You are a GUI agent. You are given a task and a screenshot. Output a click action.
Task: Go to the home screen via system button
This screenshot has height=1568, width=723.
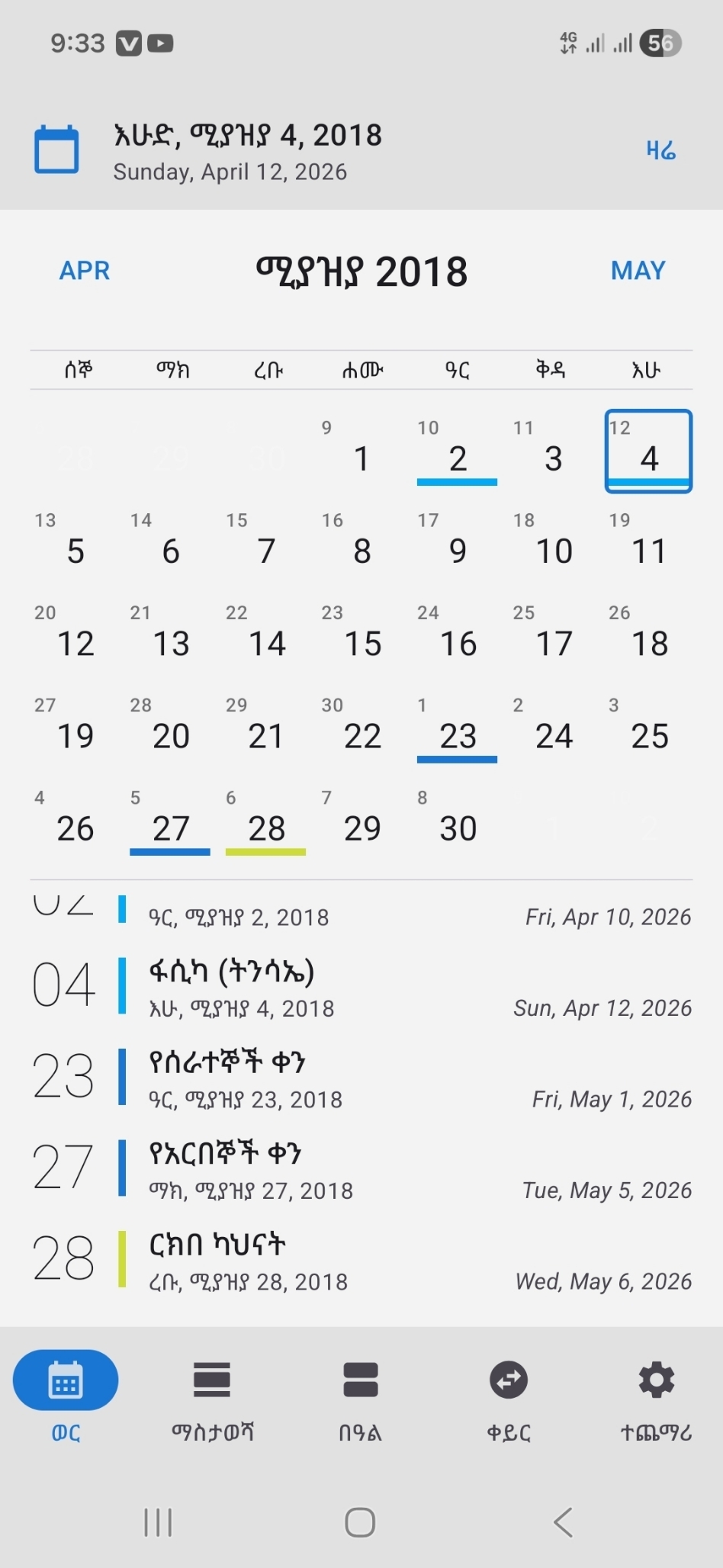360,1523
